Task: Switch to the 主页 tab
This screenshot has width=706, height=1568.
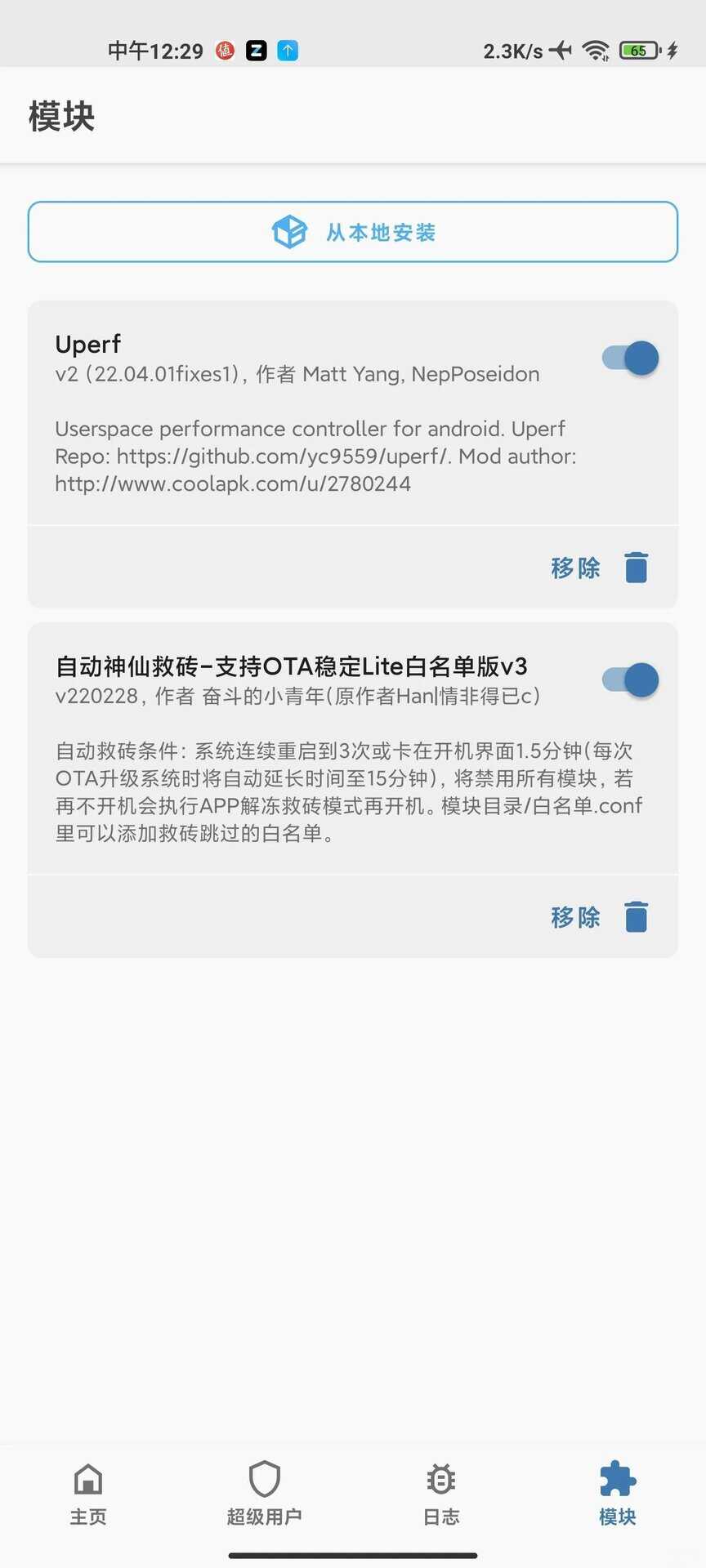Action: point(88,1493)
